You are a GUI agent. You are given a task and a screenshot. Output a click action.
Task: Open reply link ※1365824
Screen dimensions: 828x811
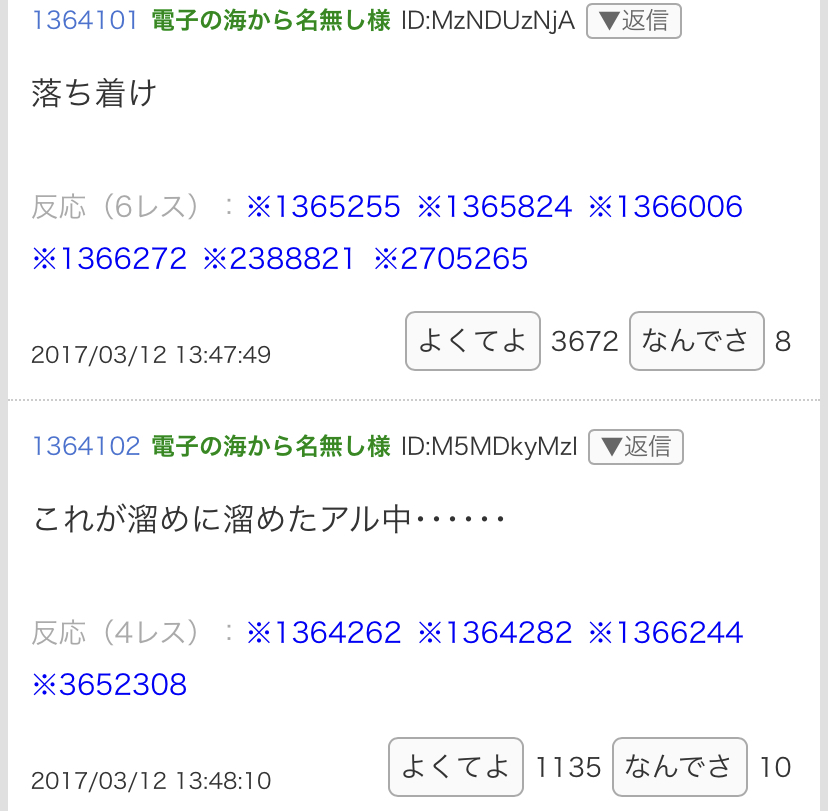[495, 207]
